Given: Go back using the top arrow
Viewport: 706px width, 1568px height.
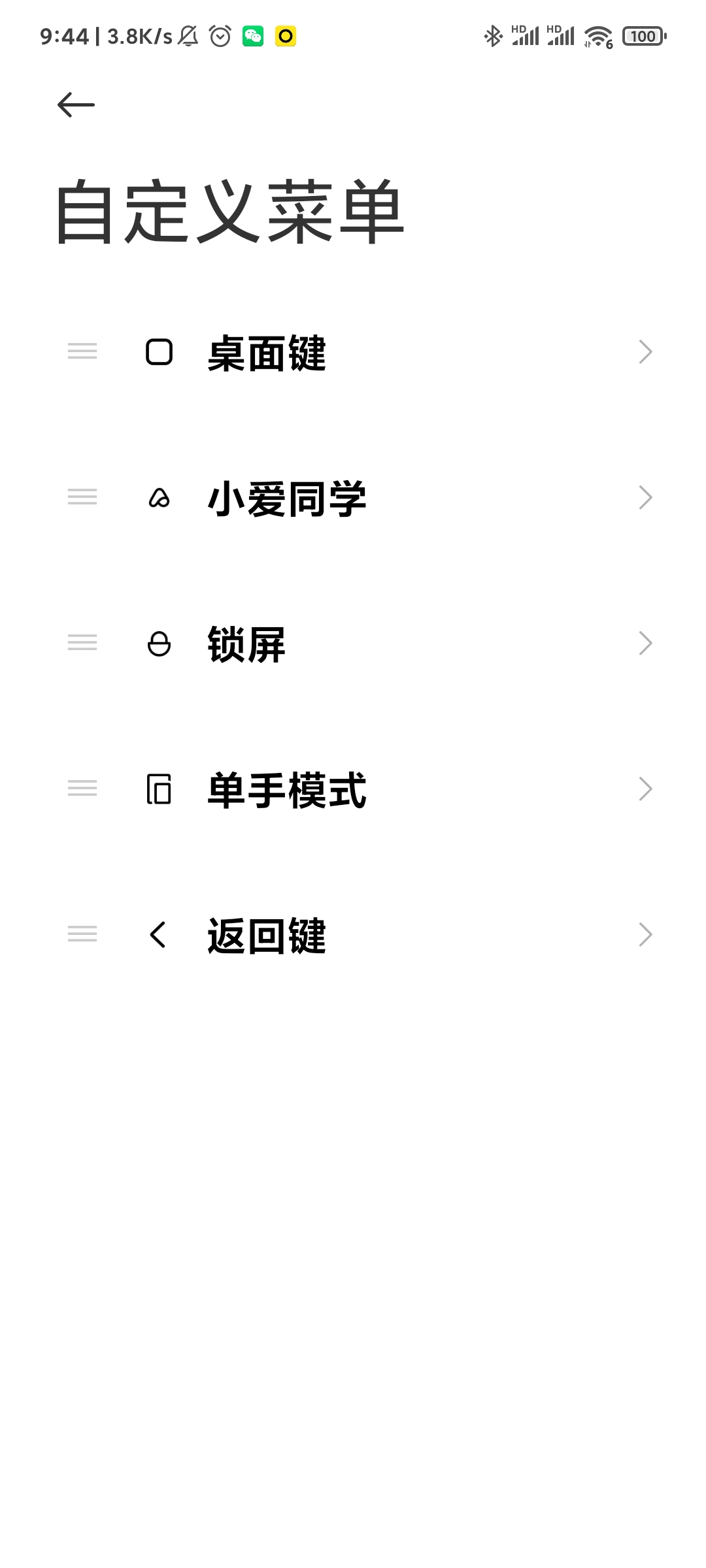Looking at the screenshot, I should 76,105.
